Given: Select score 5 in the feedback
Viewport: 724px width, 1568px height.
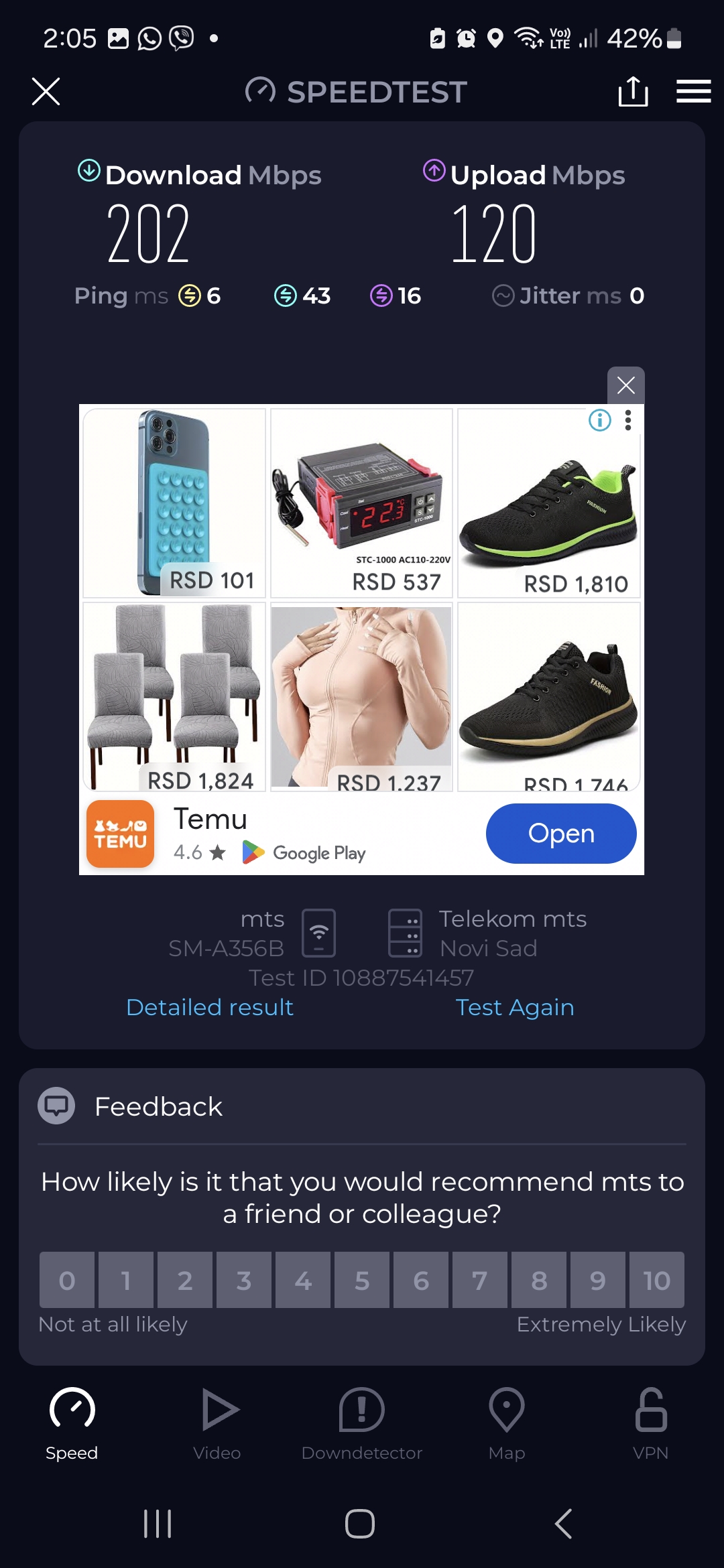Looking at the screenshot, I should click(362, 1280).
